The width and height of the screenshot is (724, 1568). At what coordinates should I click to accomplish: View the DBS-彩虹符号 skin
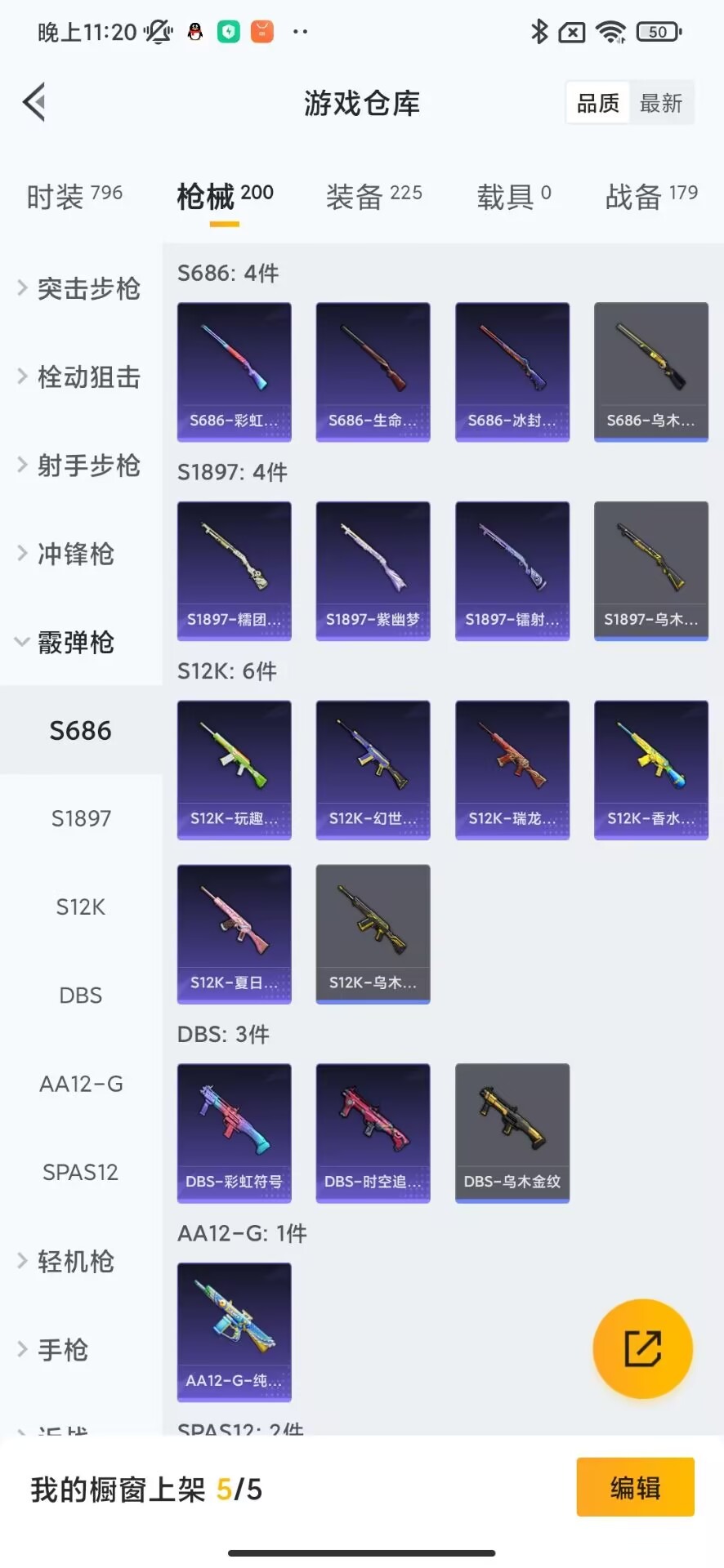point(234,1133)
